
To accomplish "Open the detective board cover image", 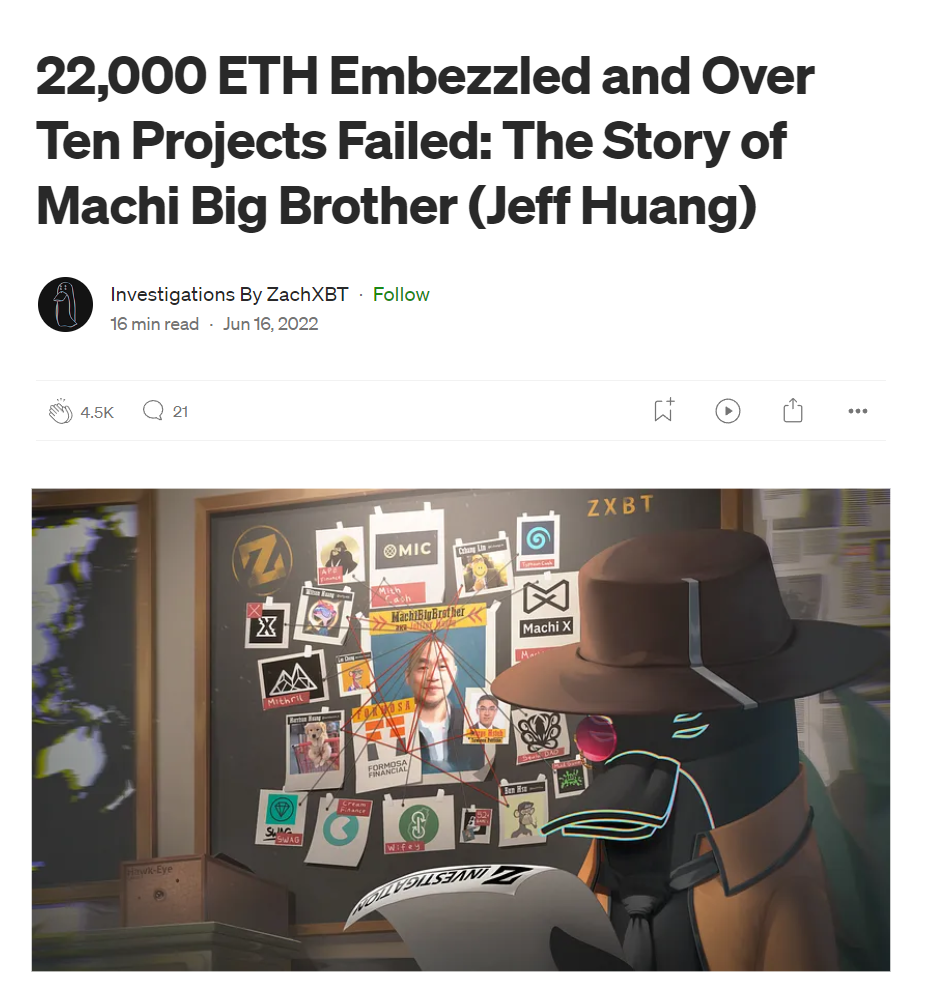I will (x=460, y=730).
